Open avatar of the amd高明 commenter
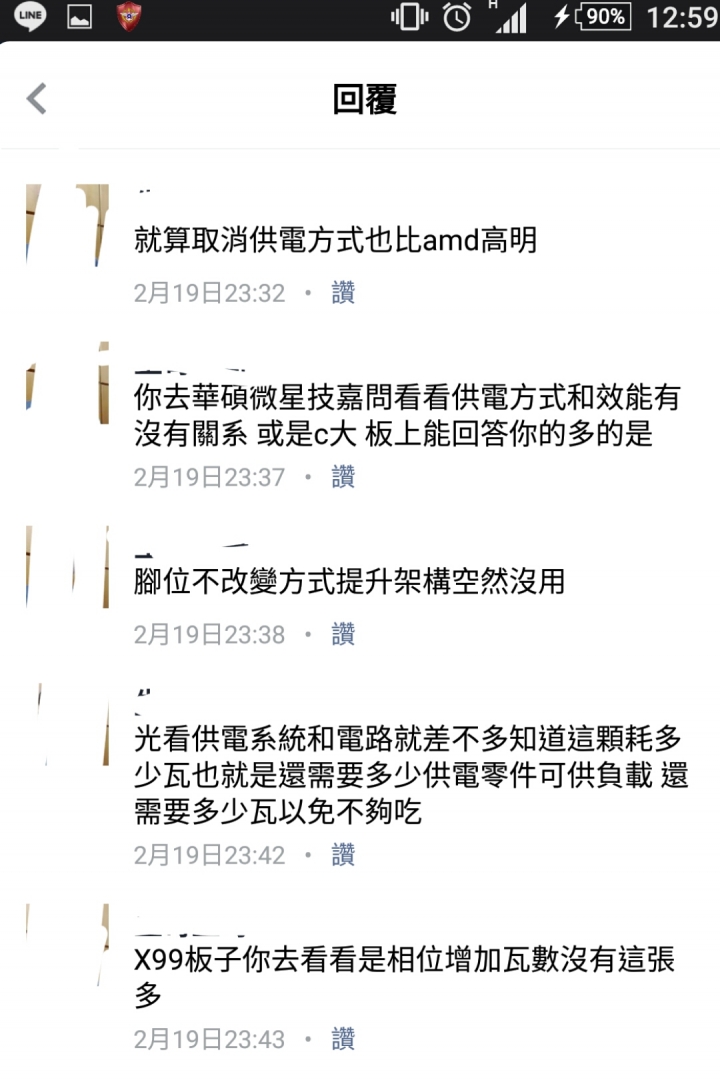This screenshot has width=720, height=1082. coord(67,225)
